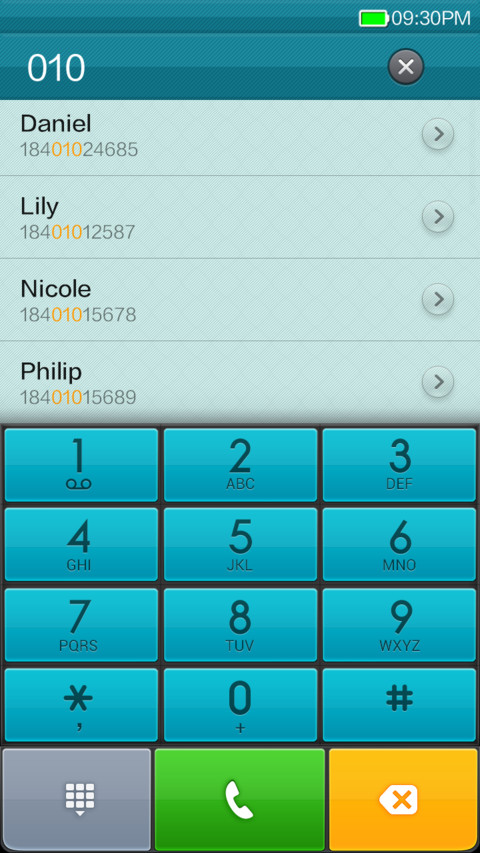Start the call with green button
The width and height of the screenshot is (480, 853).
pos(239,799)
